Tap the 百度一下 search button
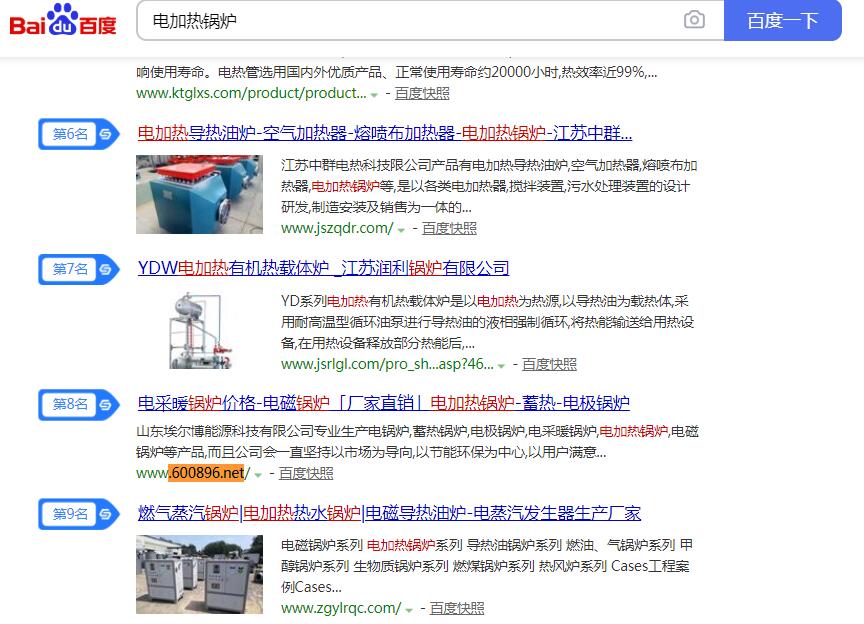Screen dimensions: 864x624 [x=782, y=20]
